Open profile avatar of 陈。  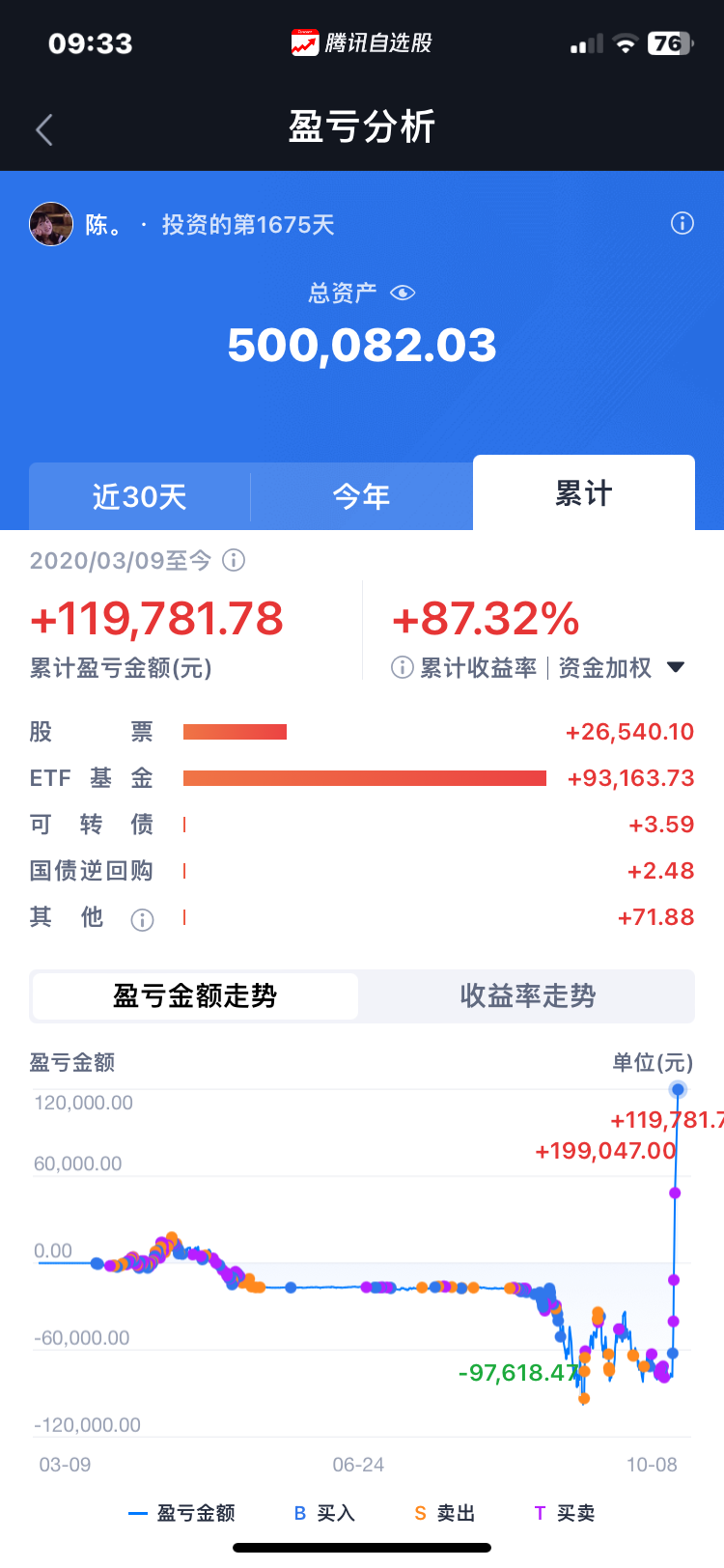pyautogui.click(x=51, y=224)
